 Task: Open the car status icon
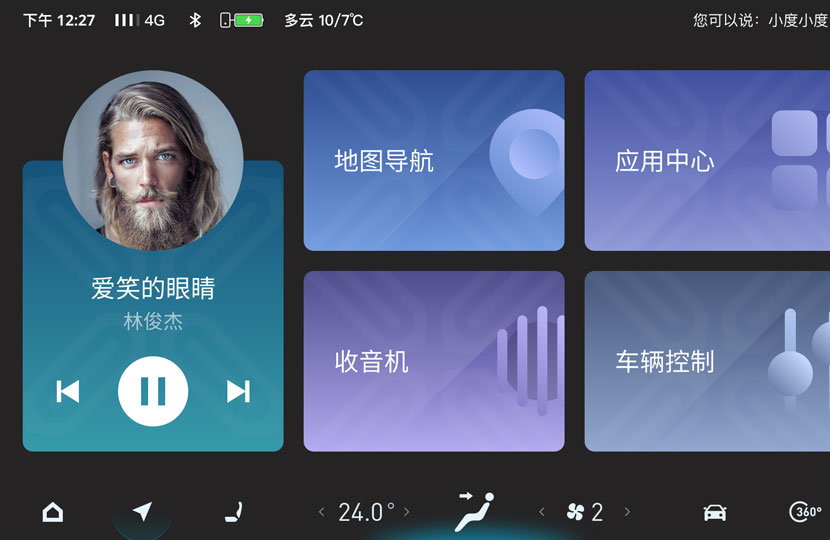(715, 512)
